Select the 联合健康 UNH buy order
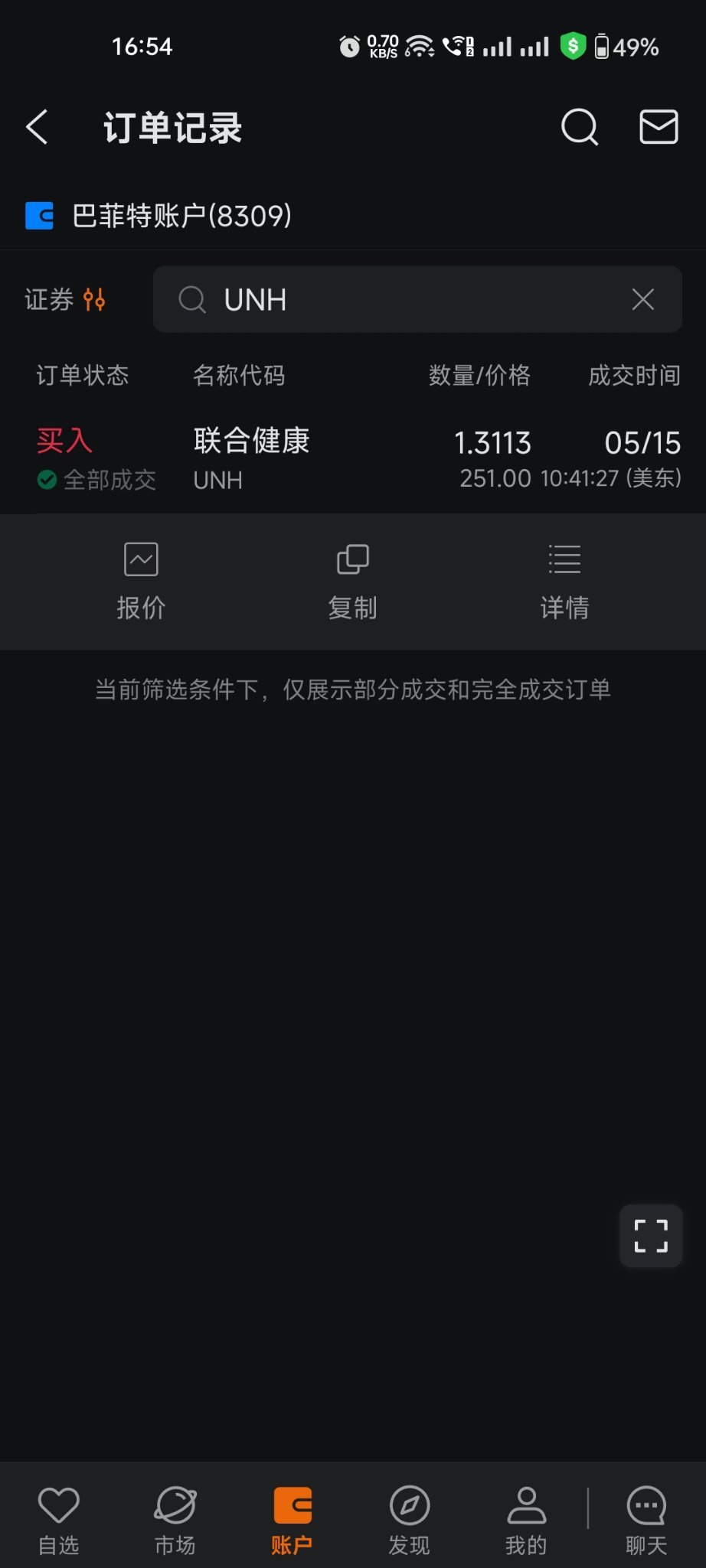Image resolution: width=706 pixels, height=1568 pixels. (x=353, y=460)
